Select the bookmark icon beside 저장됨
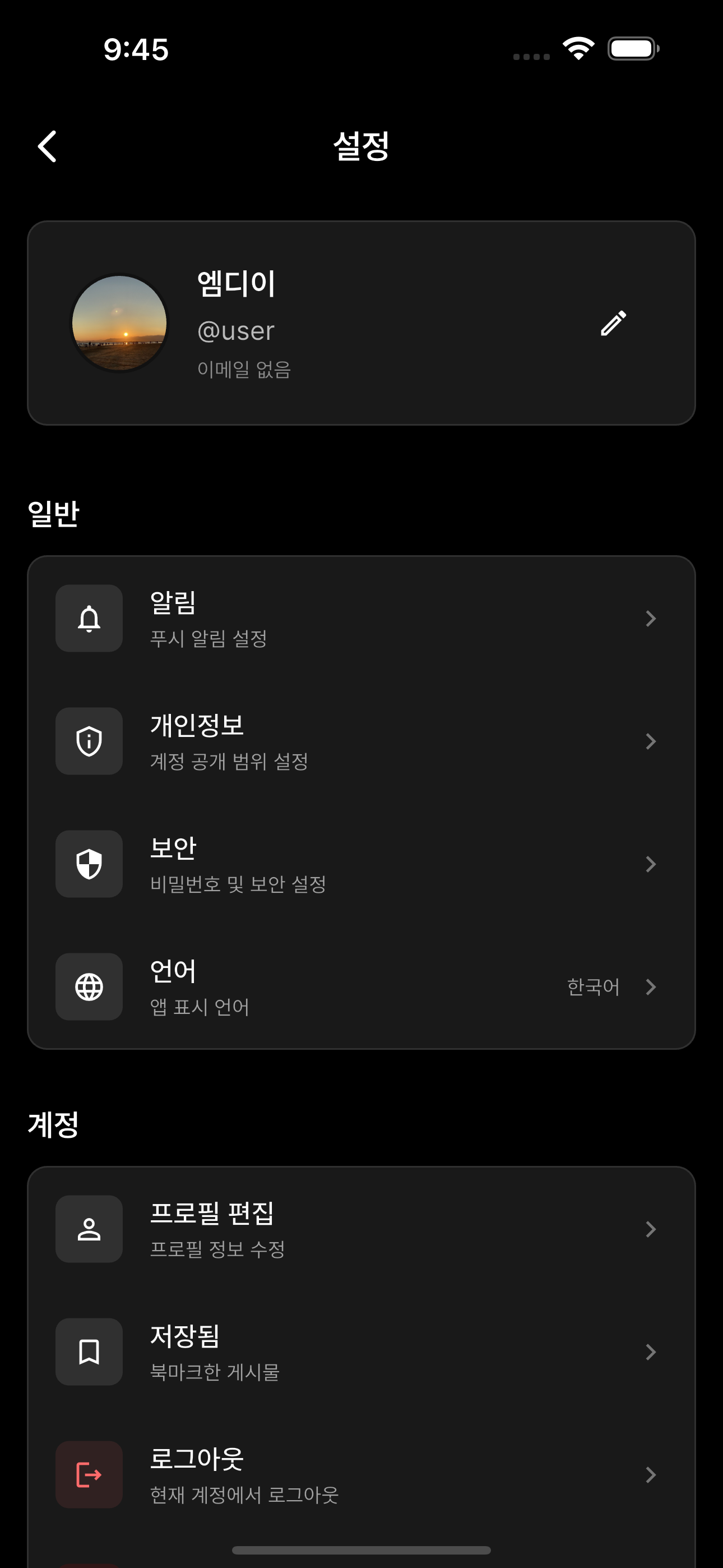 [x=89, y=1353]
